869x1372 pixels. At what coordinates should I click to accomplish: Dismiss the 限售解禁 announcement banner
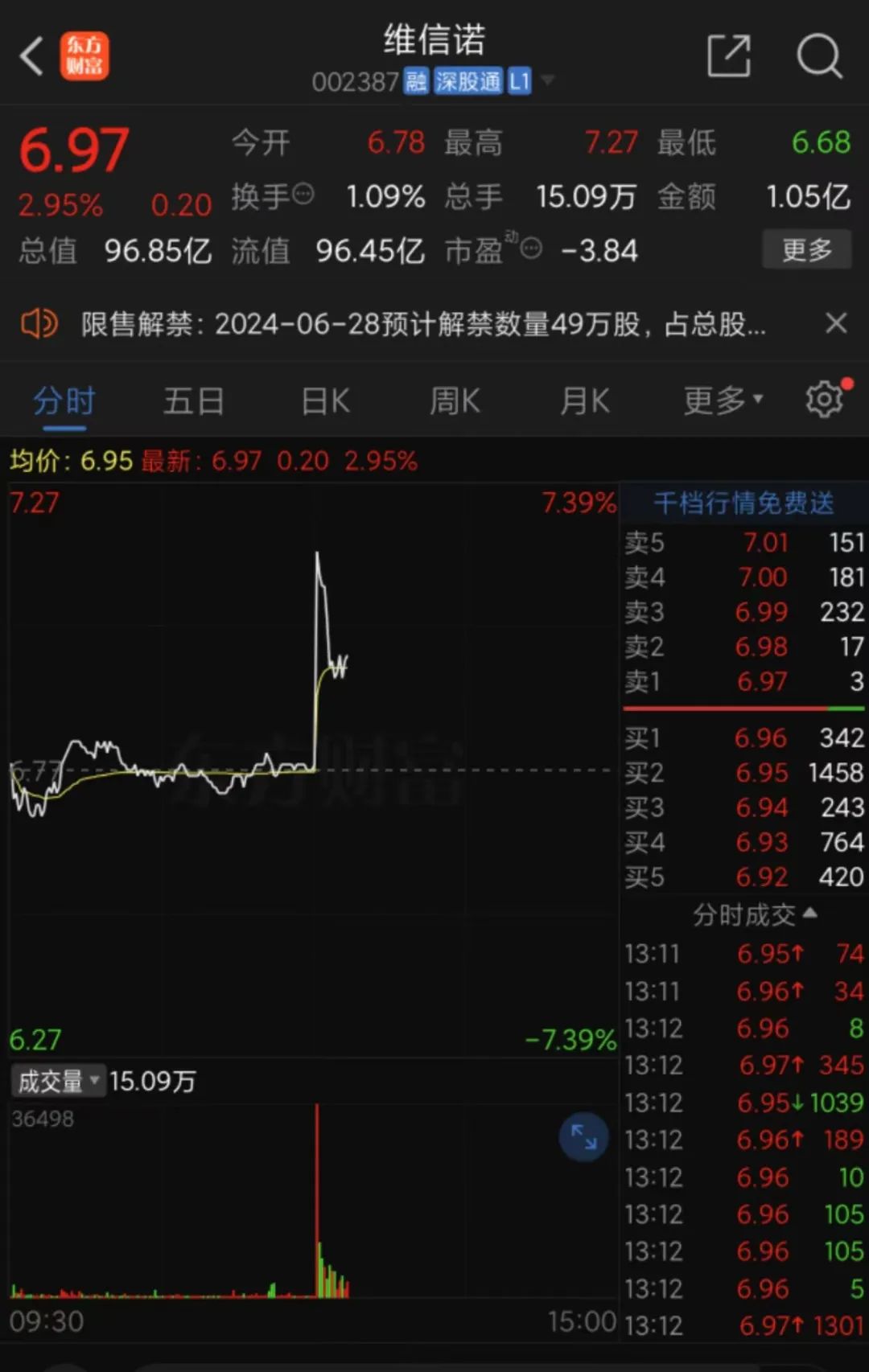click(836, 323)
